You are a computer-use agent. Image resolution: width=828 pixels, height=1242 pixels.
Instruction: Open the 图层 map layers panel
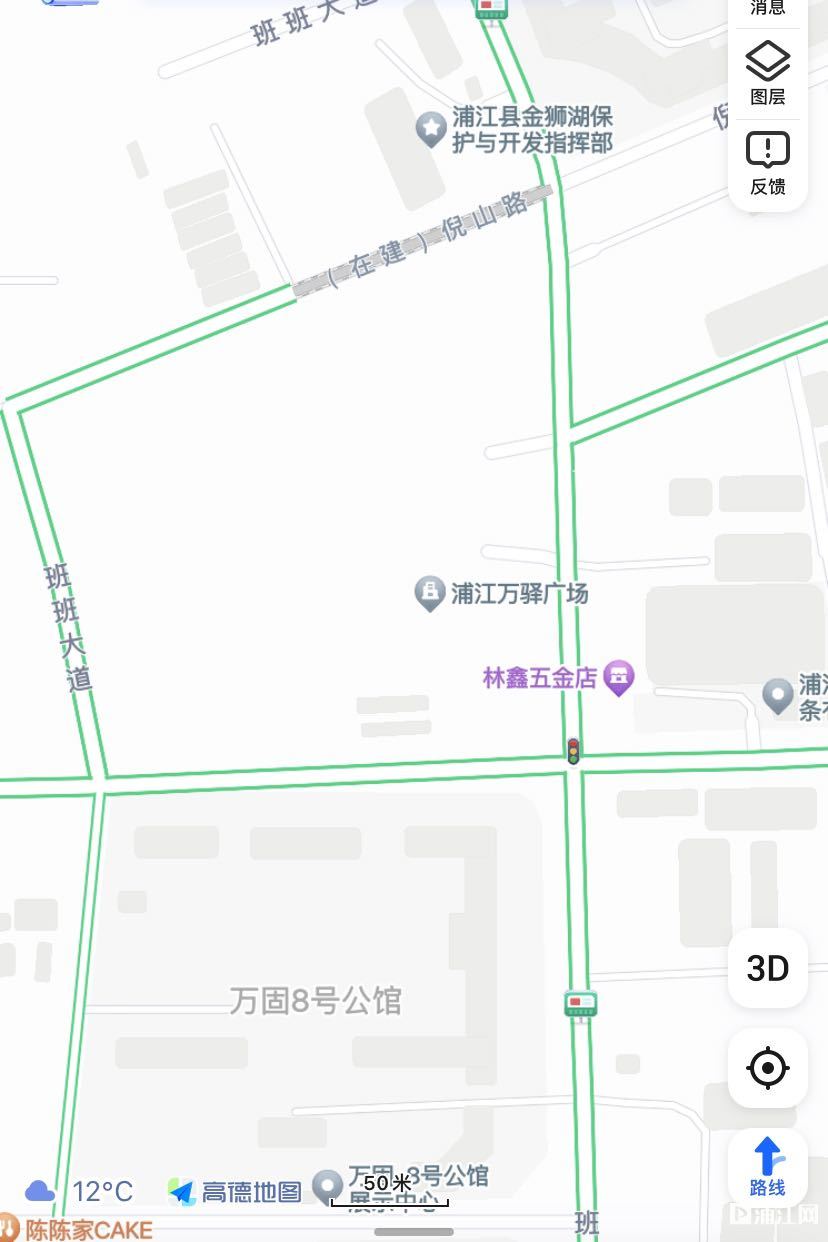[767, 74]
